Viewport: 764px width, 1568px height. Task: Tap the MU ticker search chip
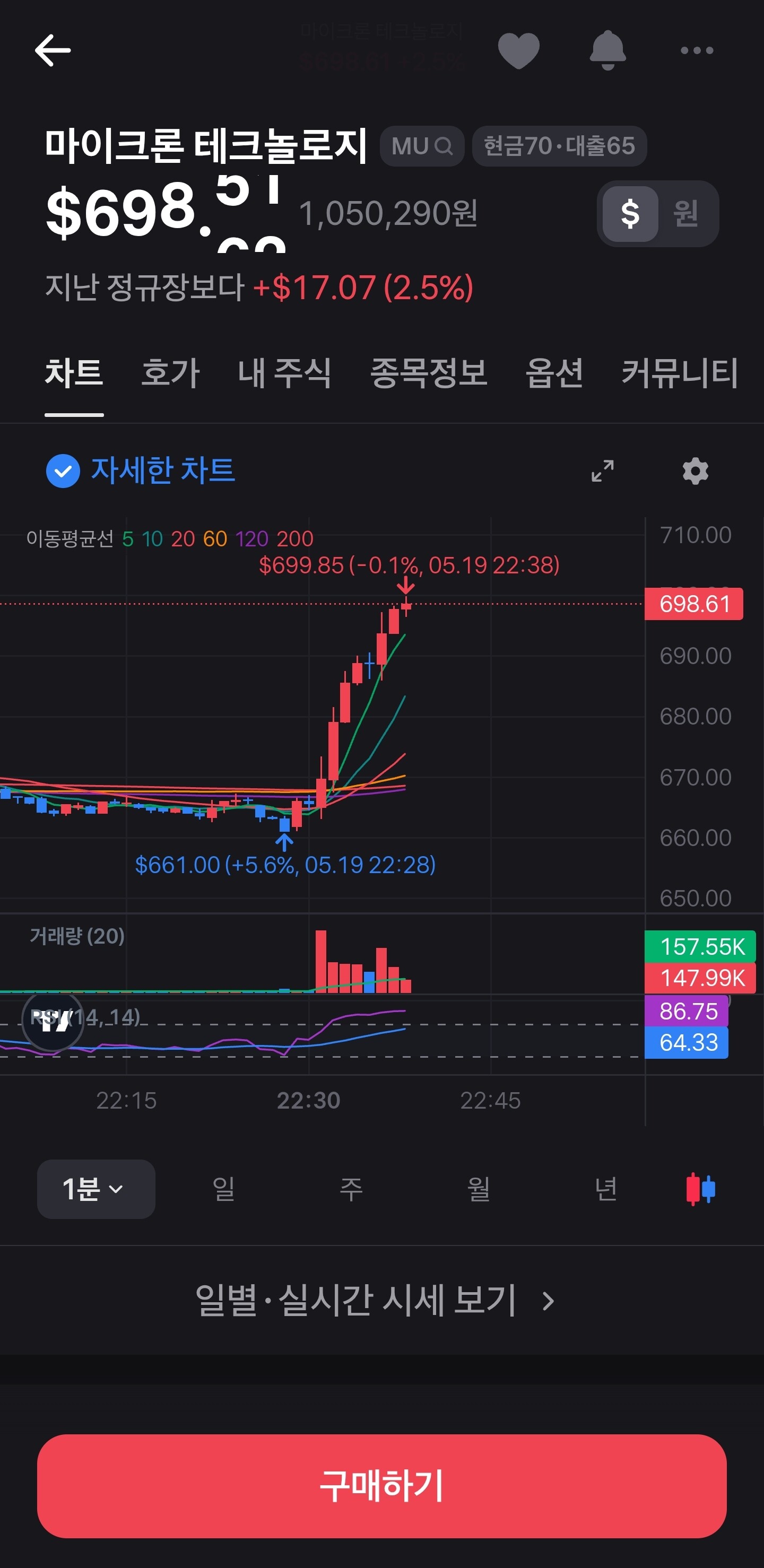tap(422, 146)
